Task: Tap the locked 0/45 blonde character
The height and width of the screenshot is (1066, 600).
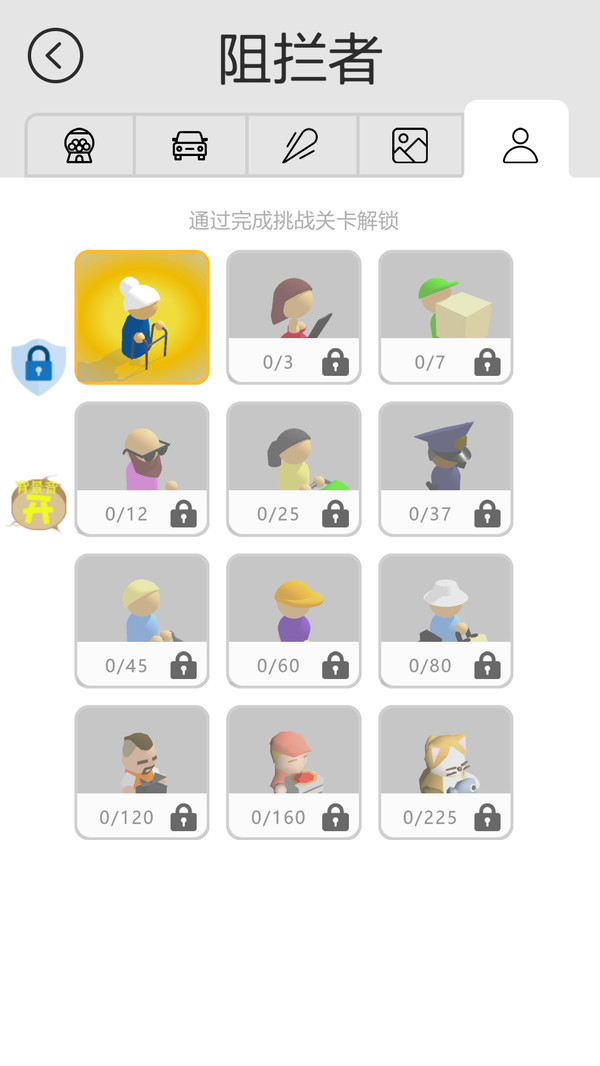Action: [142, 621]
